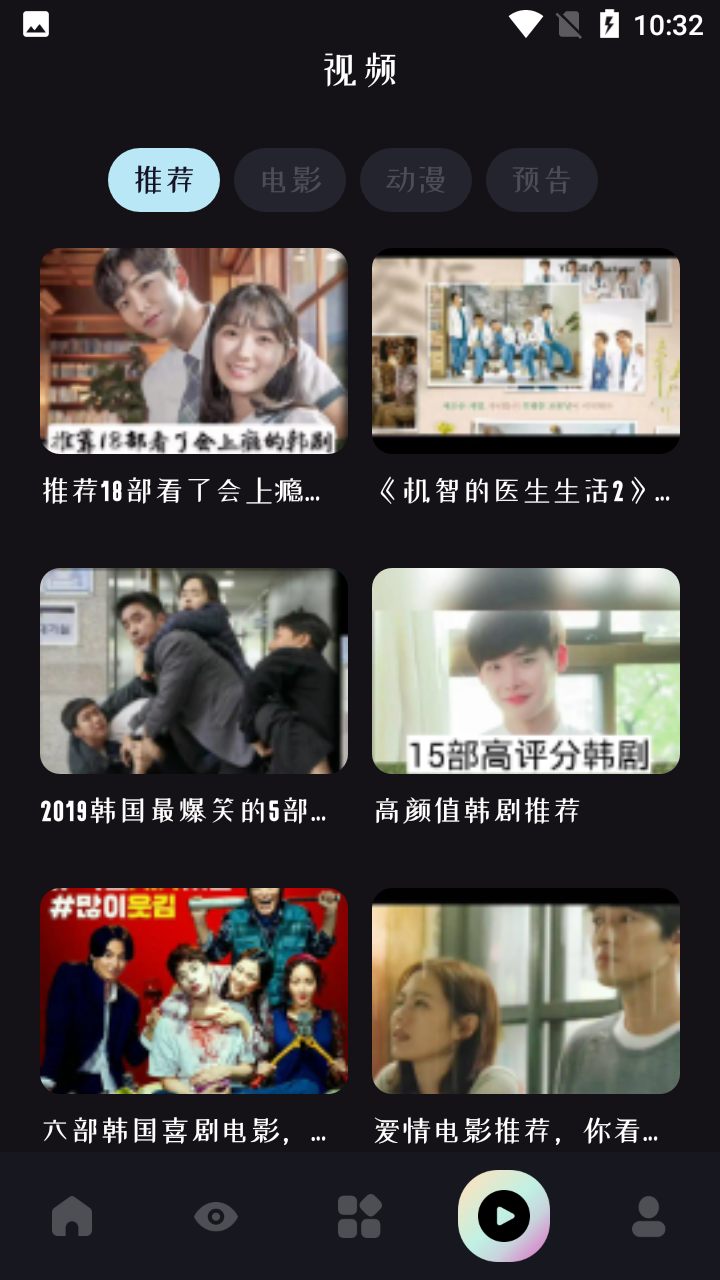Select the highlighted 推荐 tab

point(163,180)
